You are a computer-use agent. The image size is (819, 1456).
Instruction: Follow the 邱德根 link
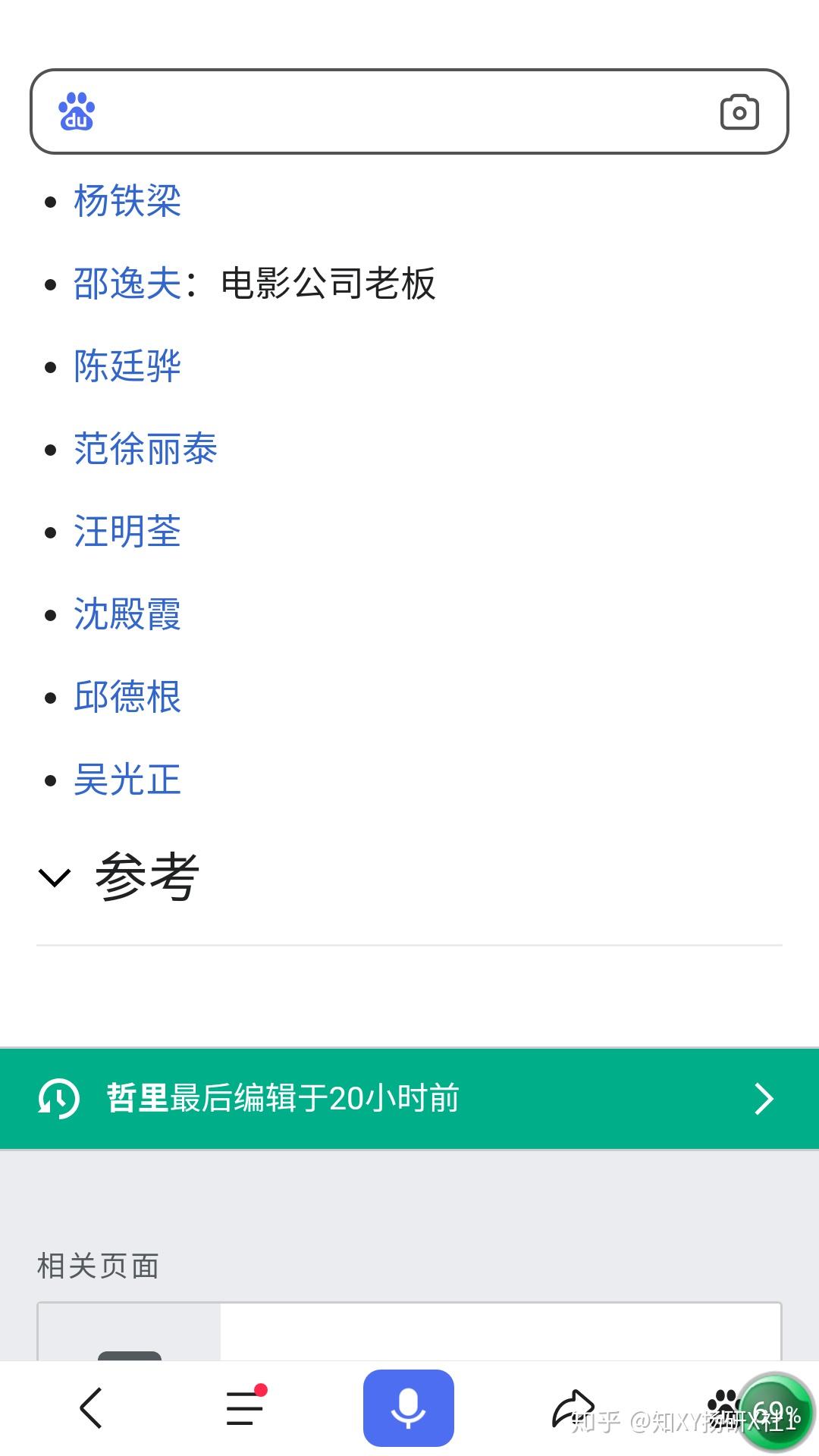tap(127, 697)
